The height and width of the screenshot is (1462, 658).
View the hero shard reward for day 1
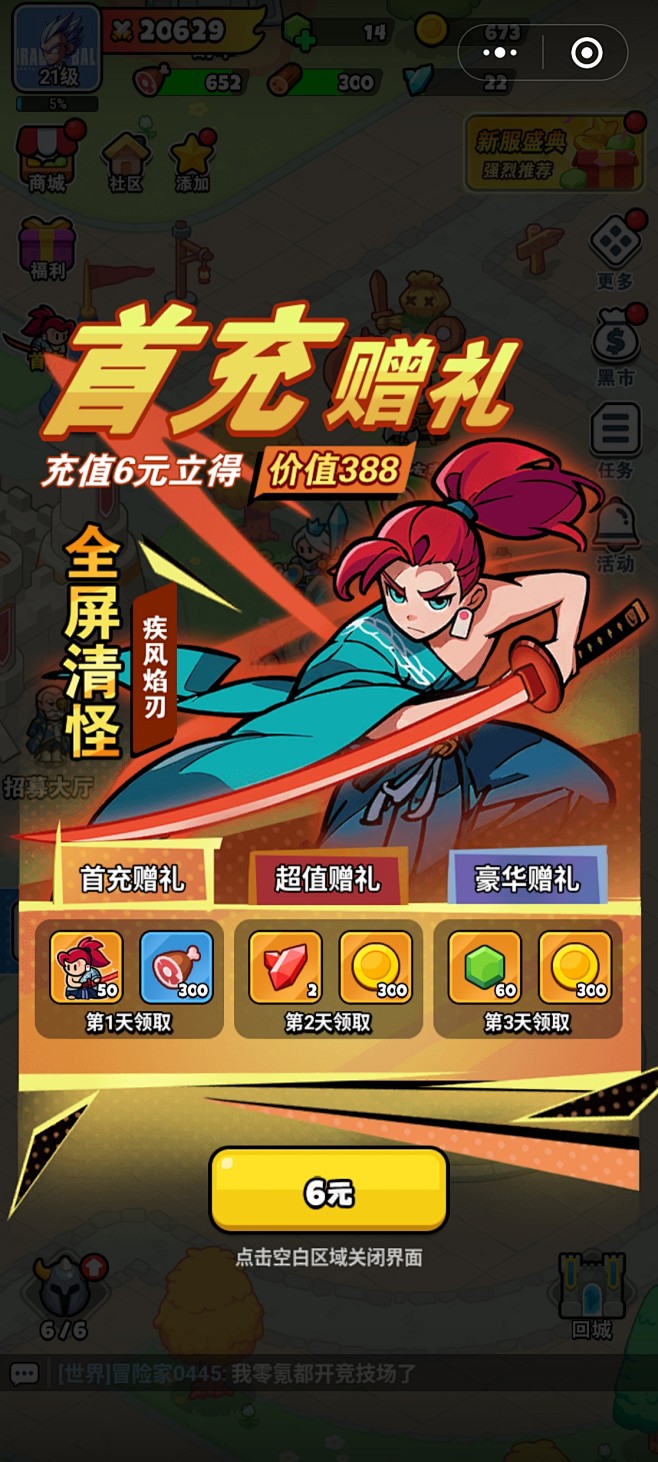coord(87,967)
